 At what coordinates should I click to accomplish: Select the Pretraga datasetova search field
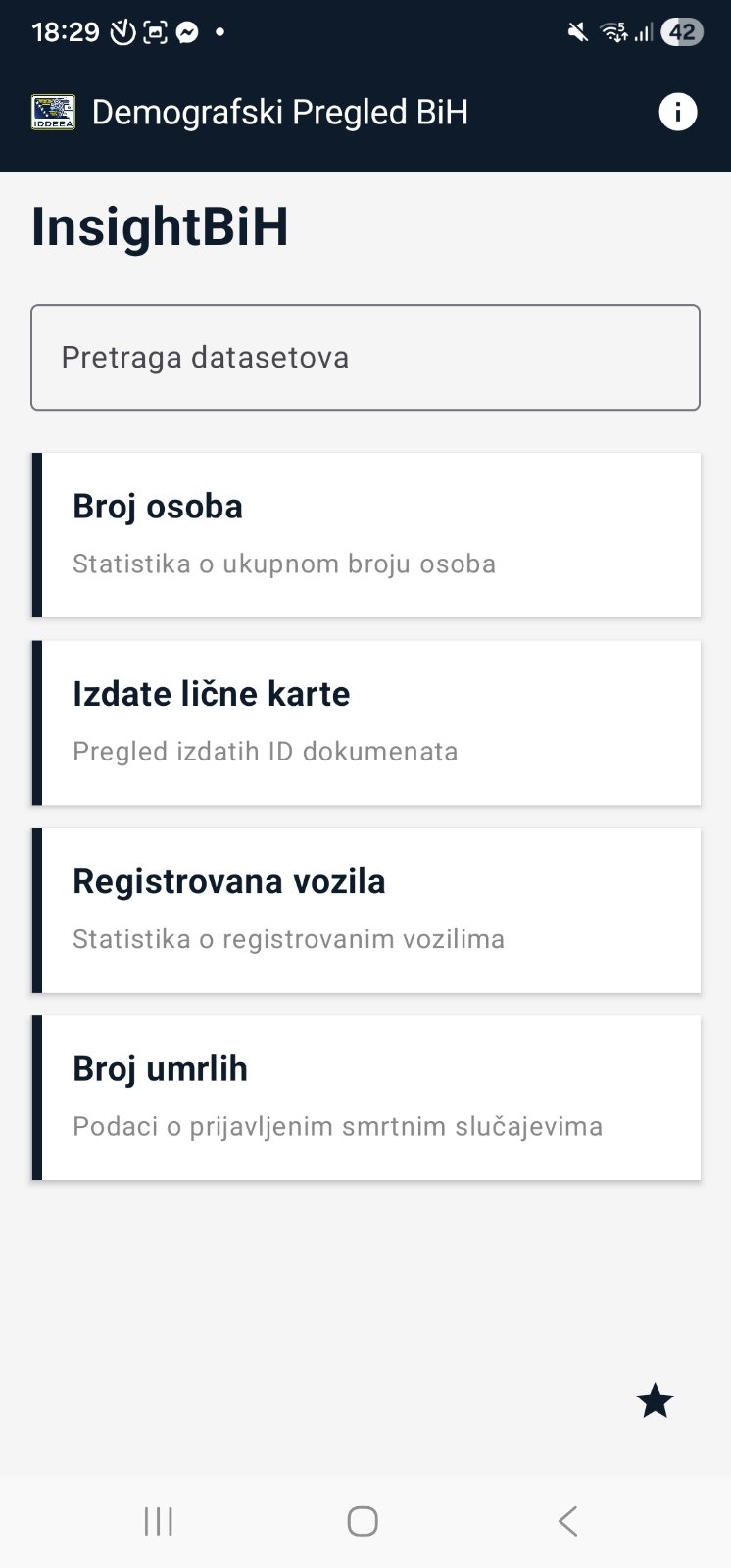365,357
